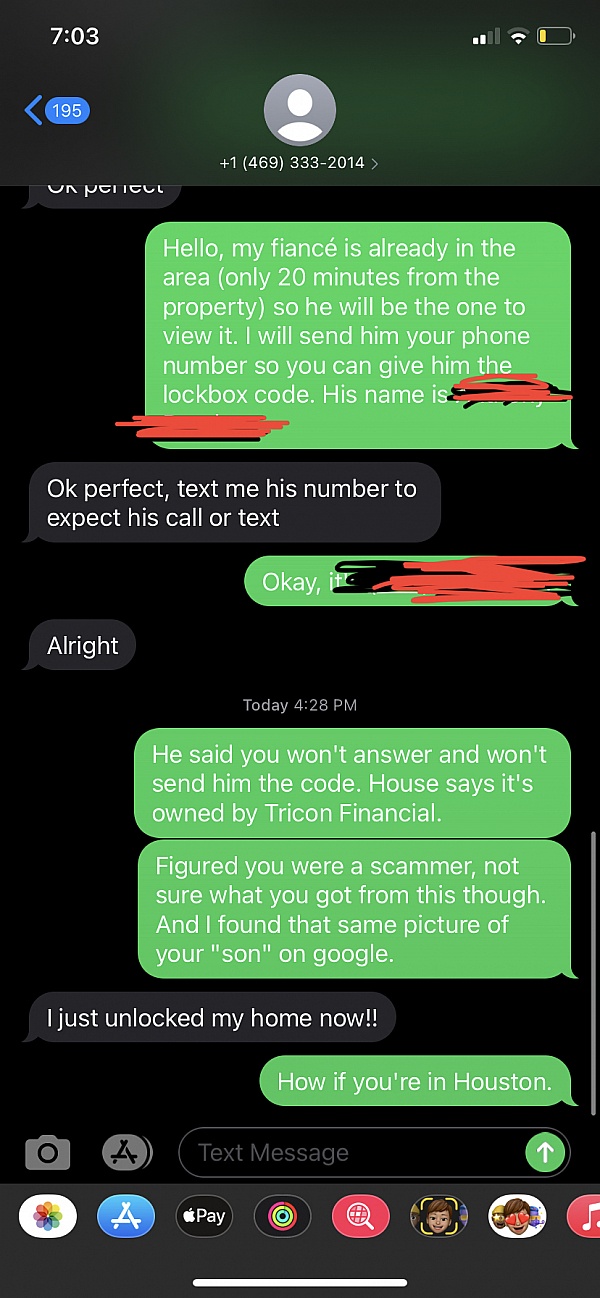Open the Memoji app in the strip

pos(438,1216)
